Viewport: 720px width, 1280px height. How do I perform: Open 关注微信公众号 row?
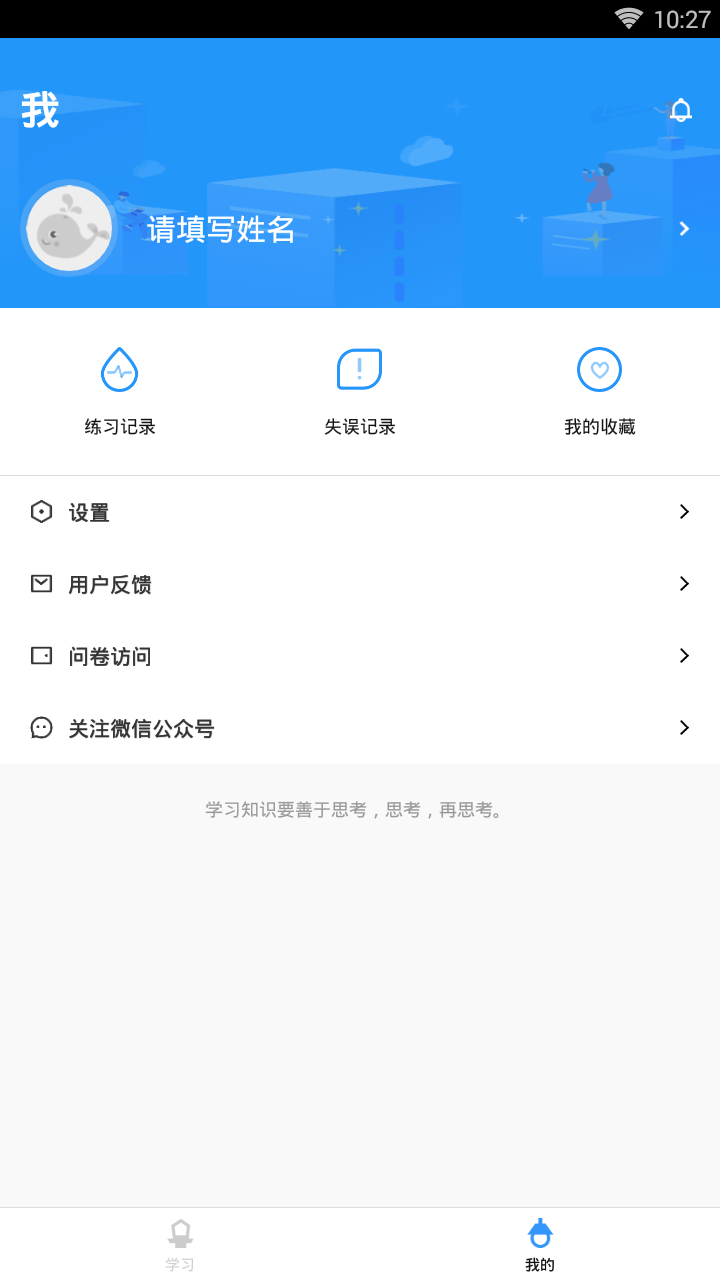pos(360,728)
